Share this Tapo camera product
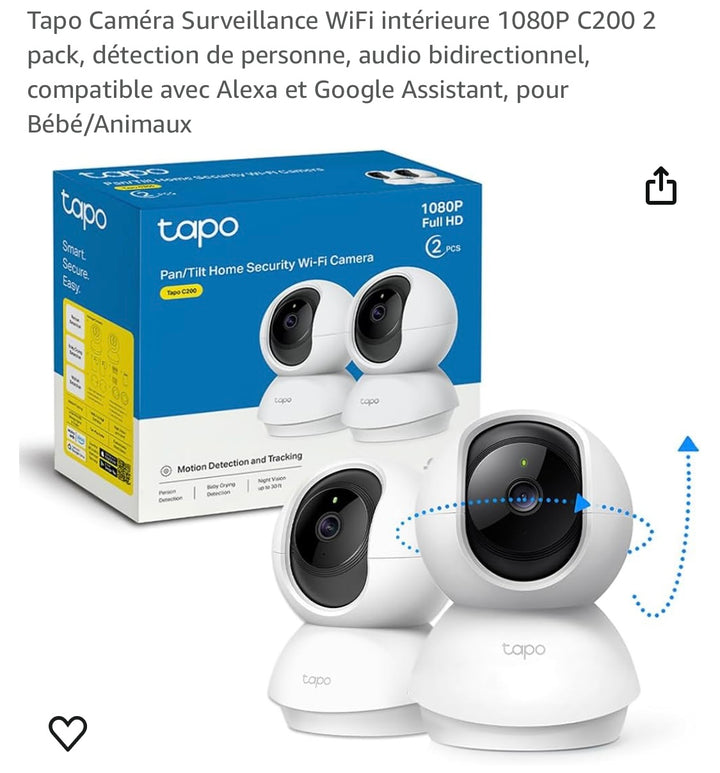The height and width of the screenshot is (773, 720). [x=661, y=187]
